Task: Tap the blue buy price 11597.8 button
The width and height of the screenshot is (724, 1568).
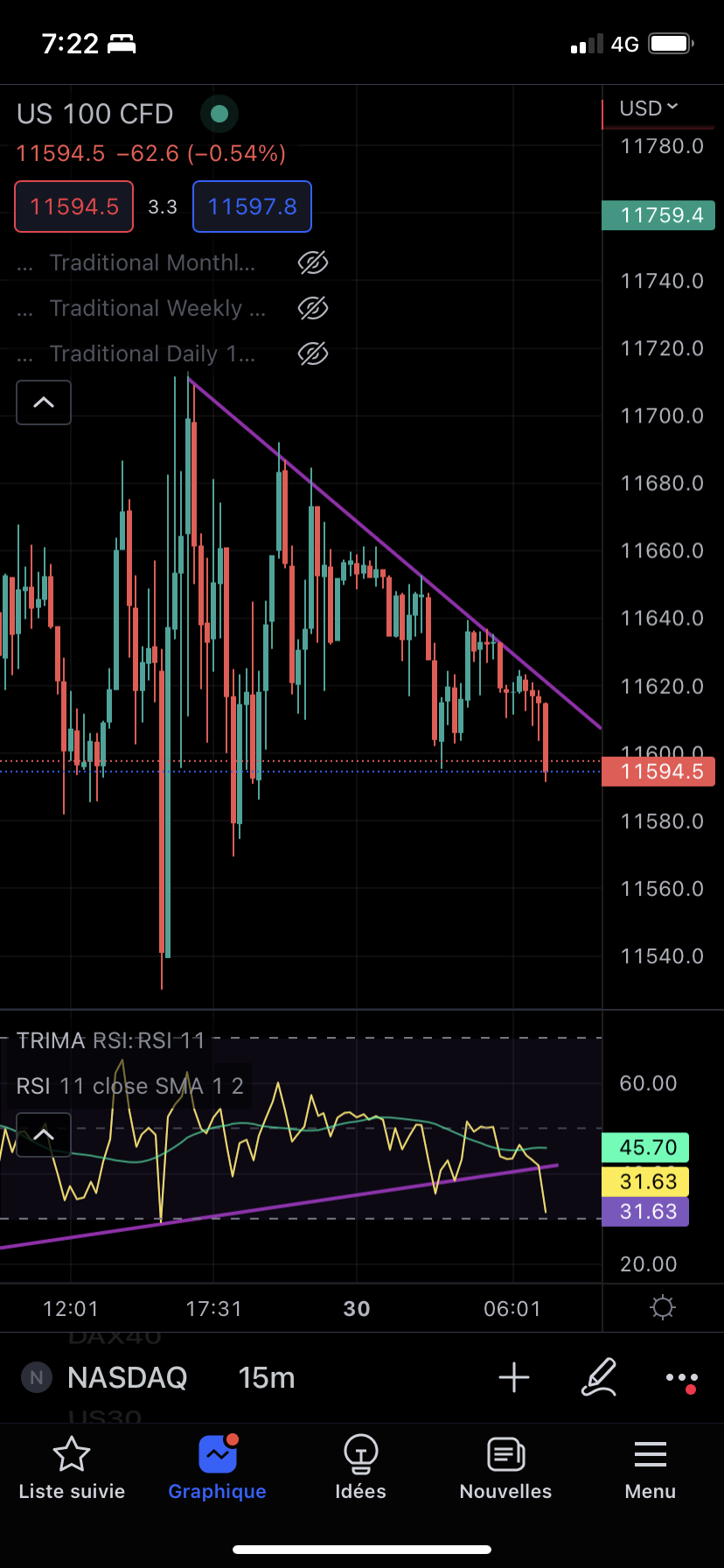Action: tap(252, 206)
